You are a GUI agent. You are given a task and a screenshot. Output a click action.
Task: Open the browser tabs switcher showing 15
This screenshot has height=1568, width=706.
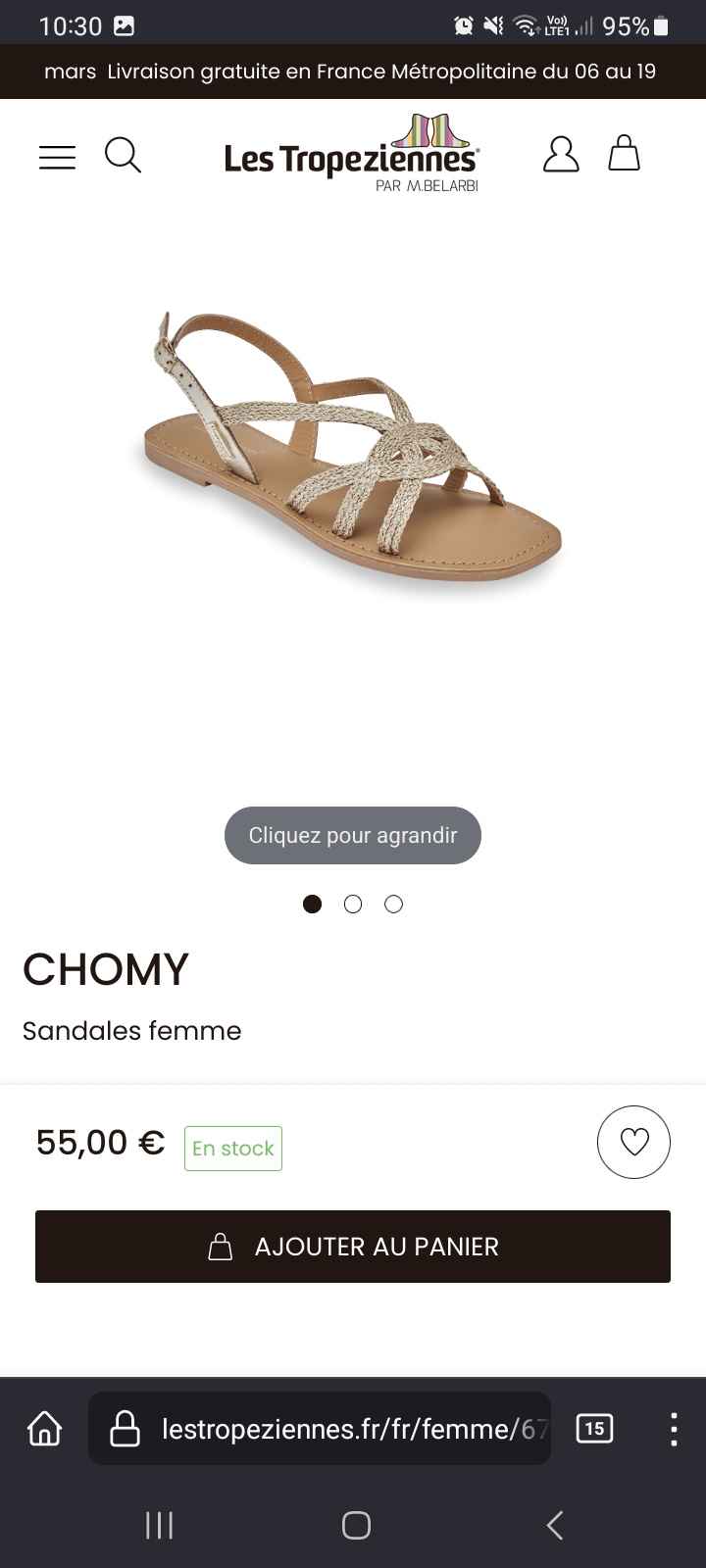[593, 1429]
